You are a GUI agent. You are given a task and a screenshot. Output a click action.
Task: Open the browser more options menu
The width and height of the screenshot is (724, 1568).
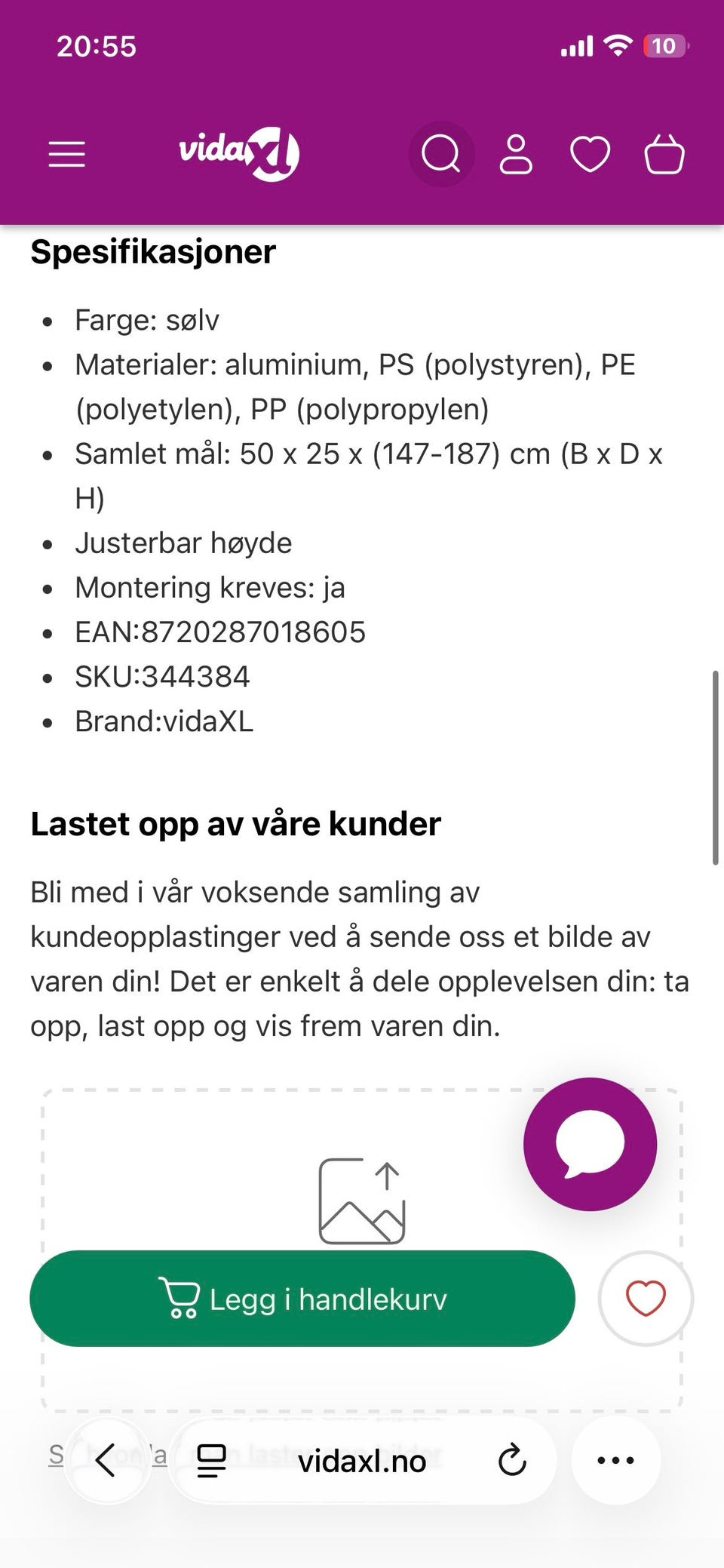tap(615, 1460)
